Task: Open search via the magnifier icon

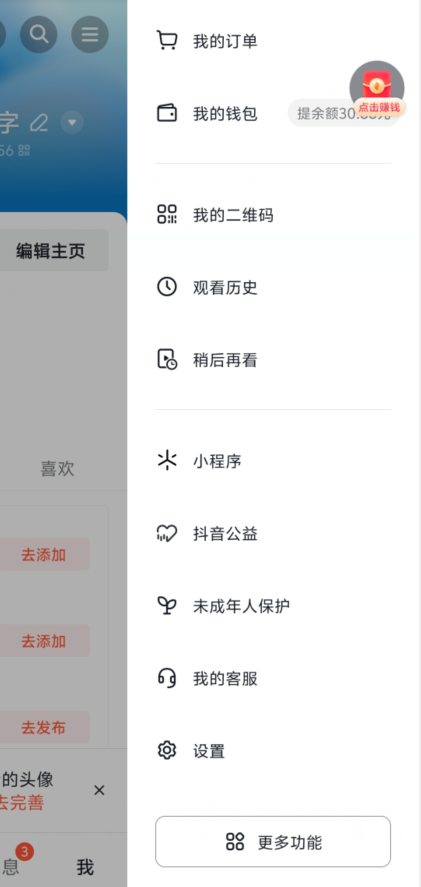Action: pos(38,35)
